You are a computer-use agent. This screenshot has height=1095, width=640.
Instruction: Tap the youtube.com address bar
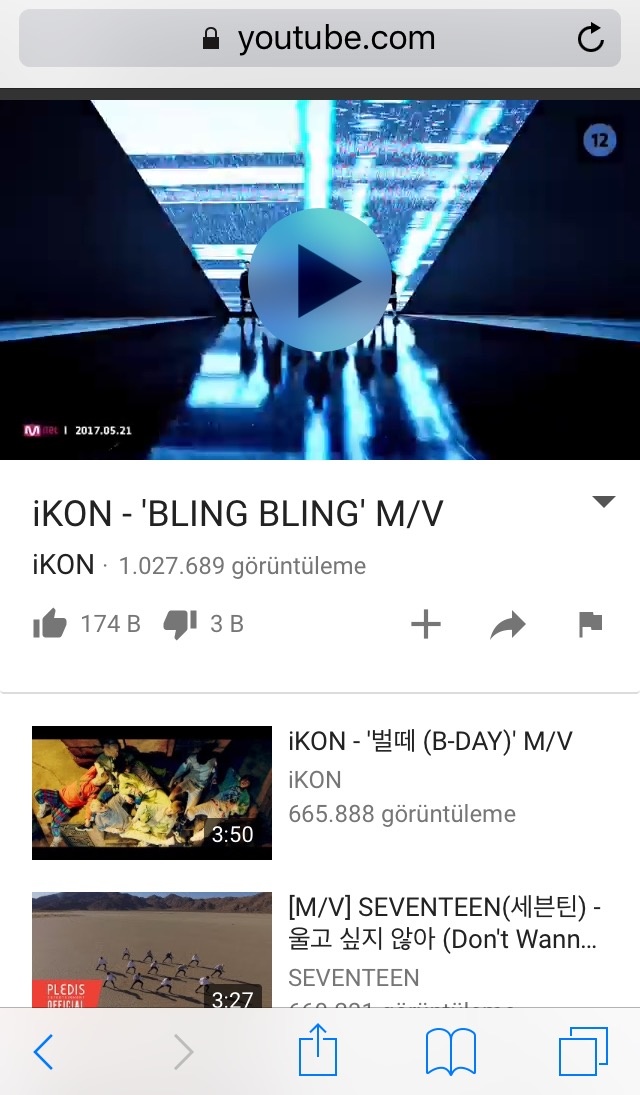[x=320, y=39]
